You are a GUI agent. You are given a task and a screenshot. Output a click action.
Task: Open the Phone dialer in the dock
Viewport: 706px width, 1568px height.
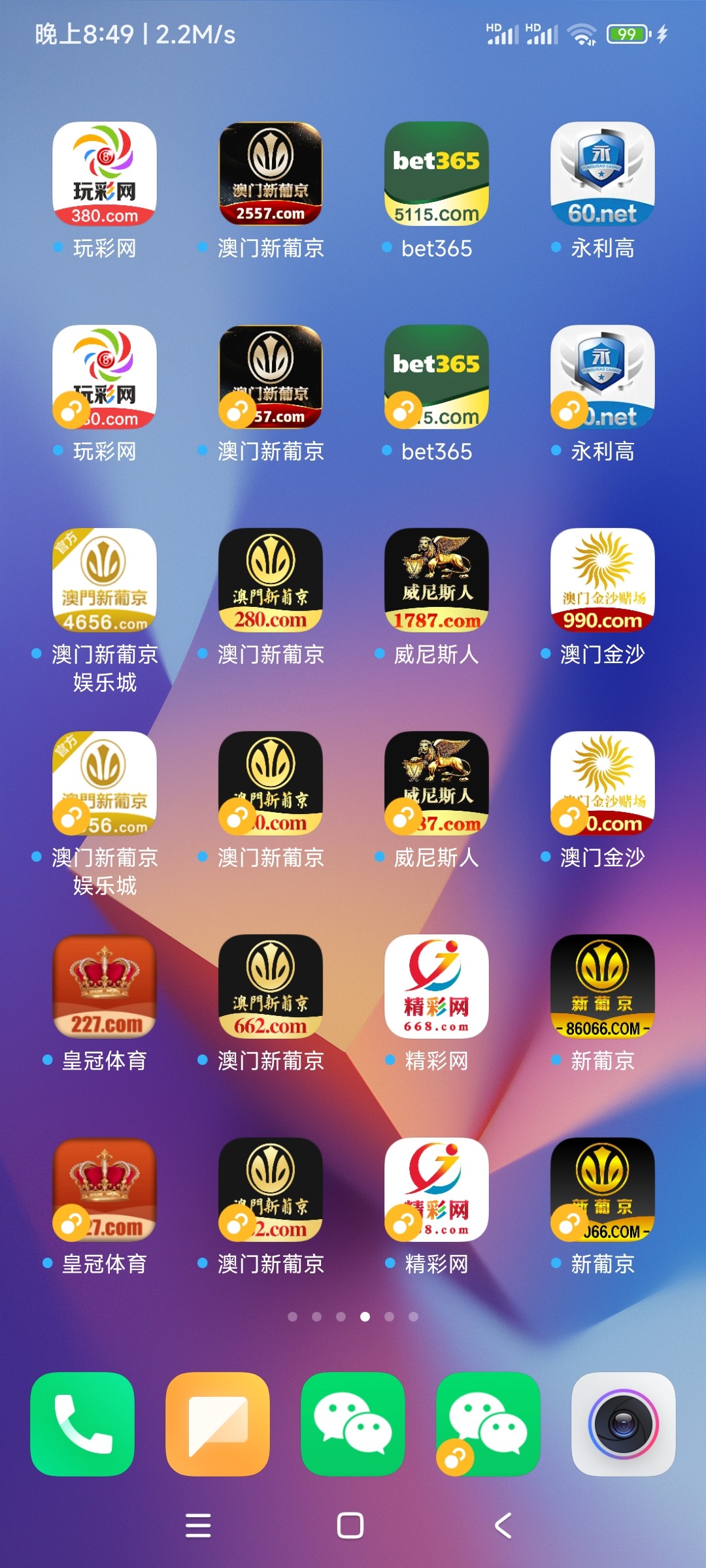82,1424
